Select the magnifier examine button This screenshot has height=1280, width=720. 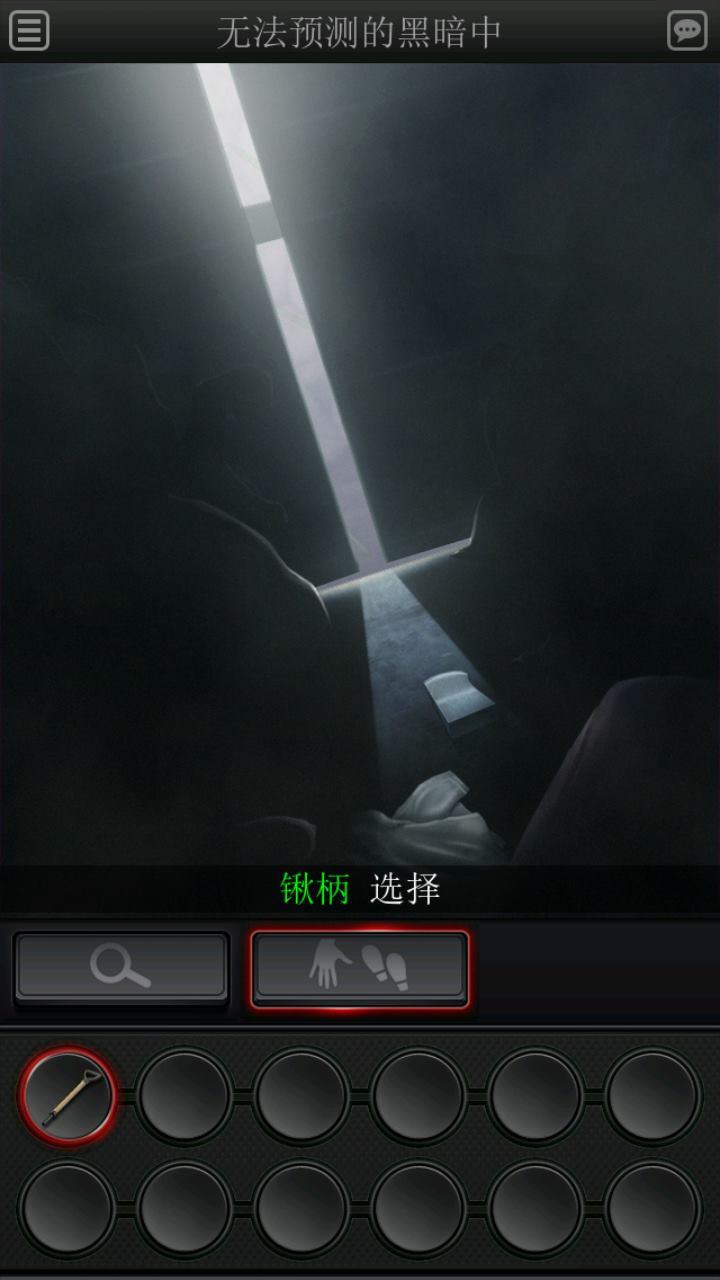[x=121, y=967]
